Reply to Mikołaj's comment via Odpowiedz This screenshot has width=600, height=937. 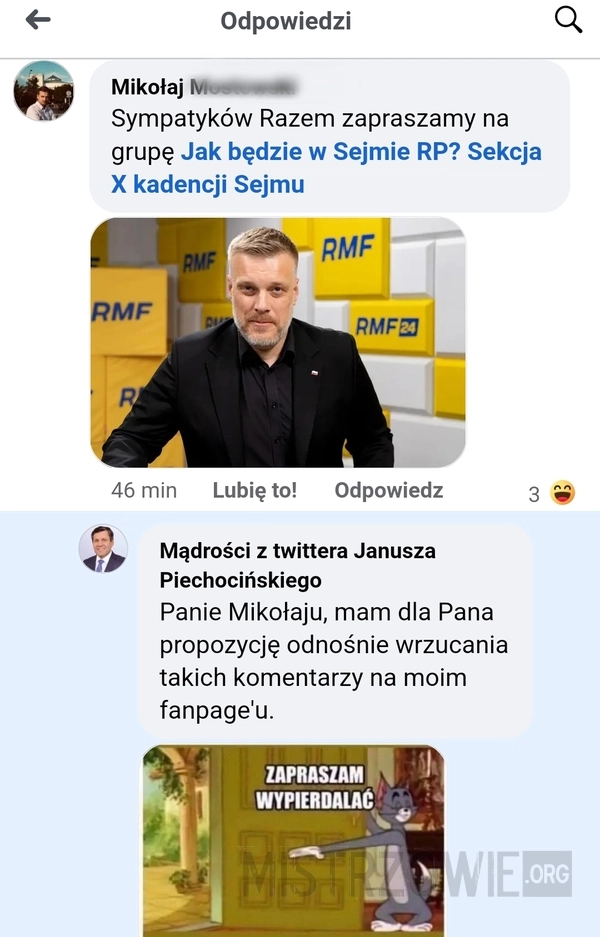point(388,490)
